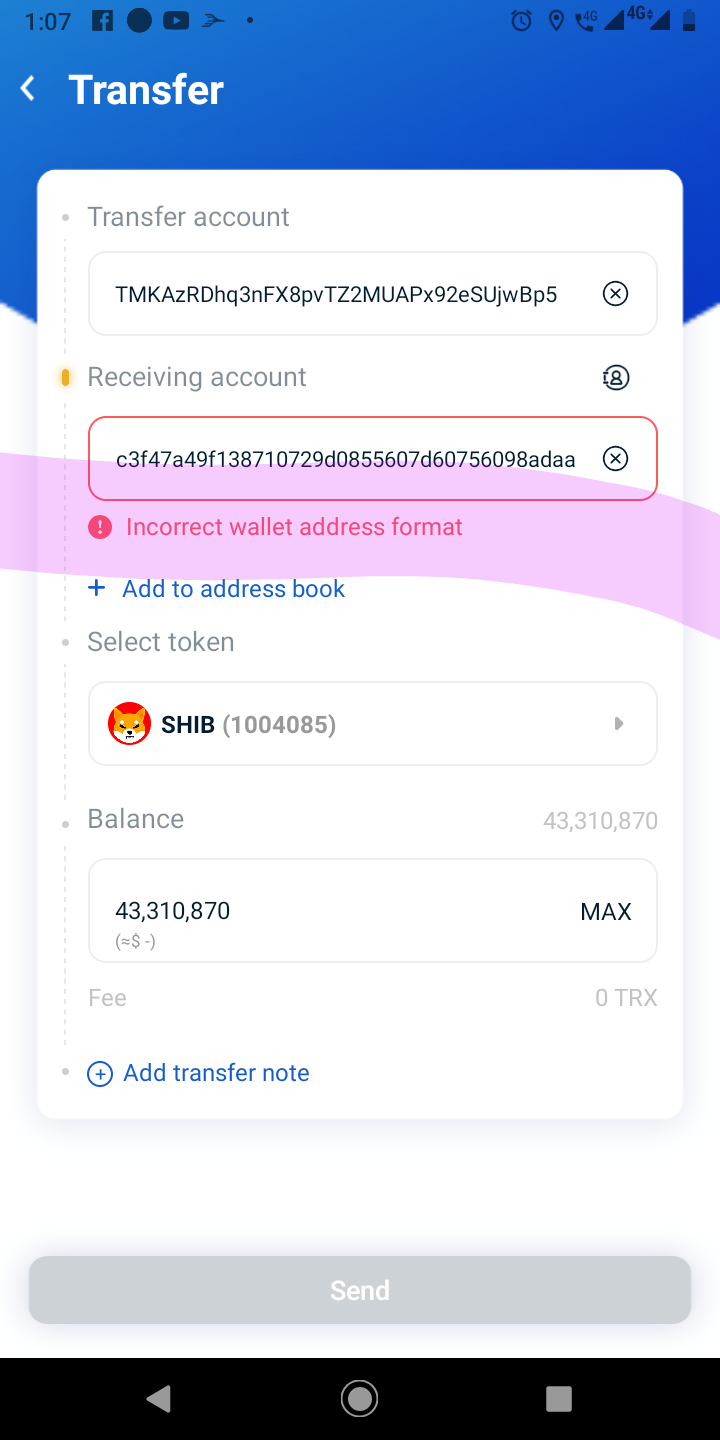The width and height of the screenshot is (720, 1440).
Task: Clear the receiving account address
Action: click(x=616, y=458)
